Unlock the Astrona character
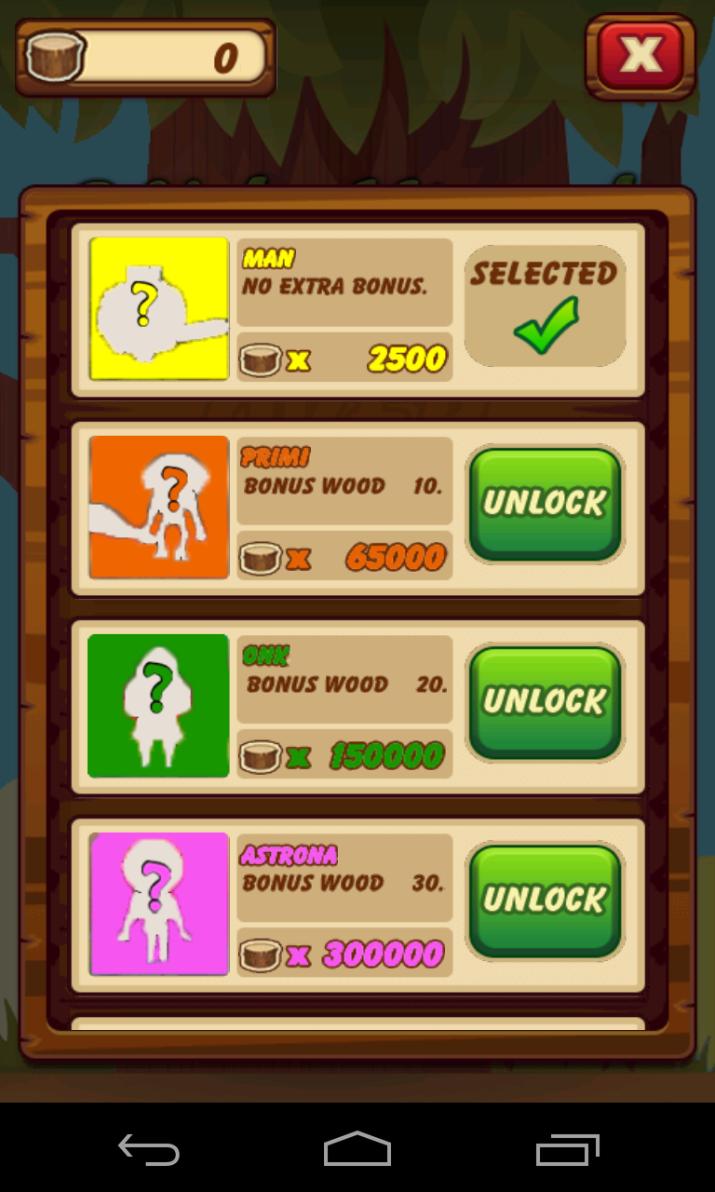This screenshot has height=1192, width=715. 545,901
